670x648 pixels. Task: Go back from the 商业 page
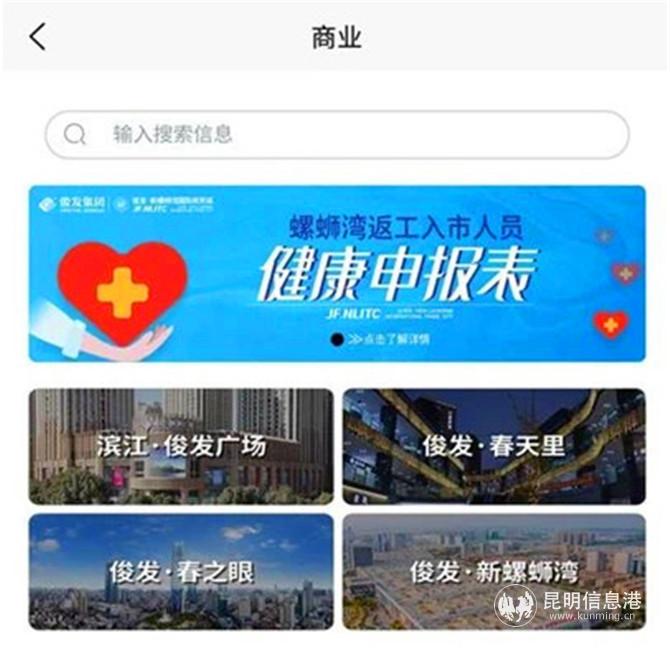pos(38,38)
